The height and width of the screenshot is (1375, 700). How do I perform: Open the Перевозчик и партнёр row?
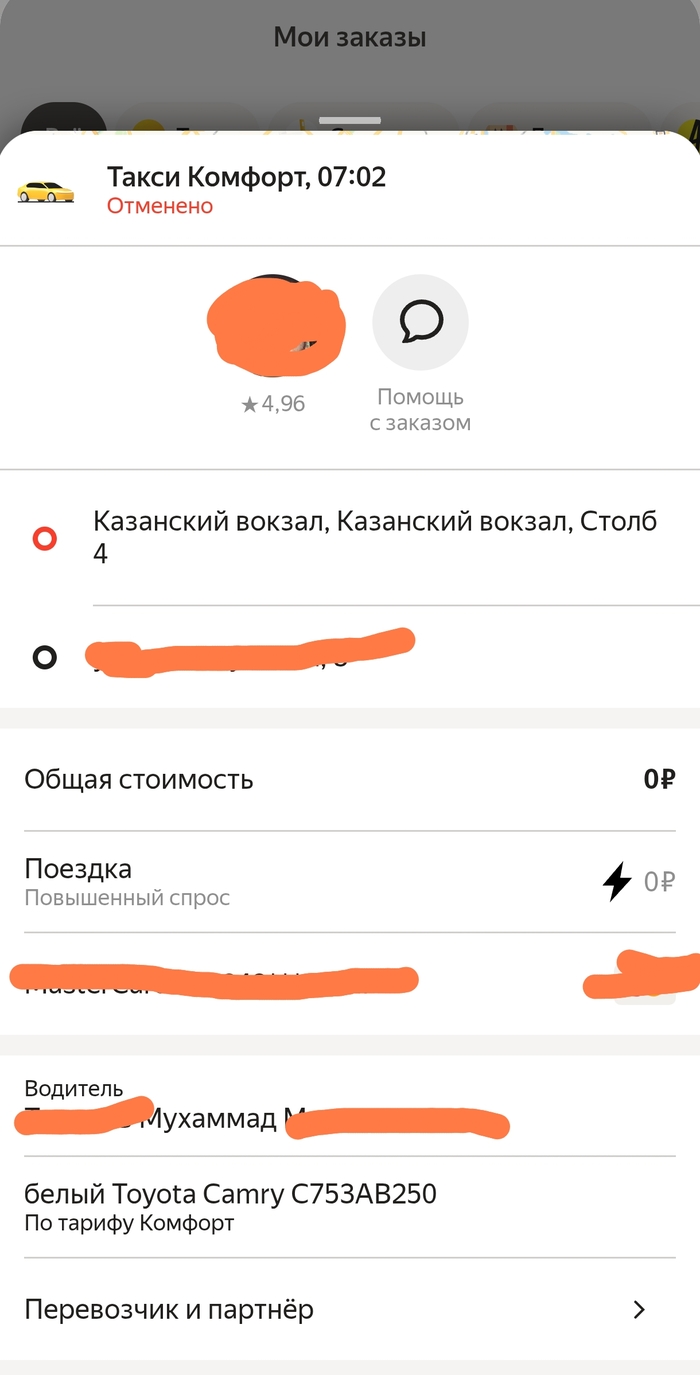350,1309
